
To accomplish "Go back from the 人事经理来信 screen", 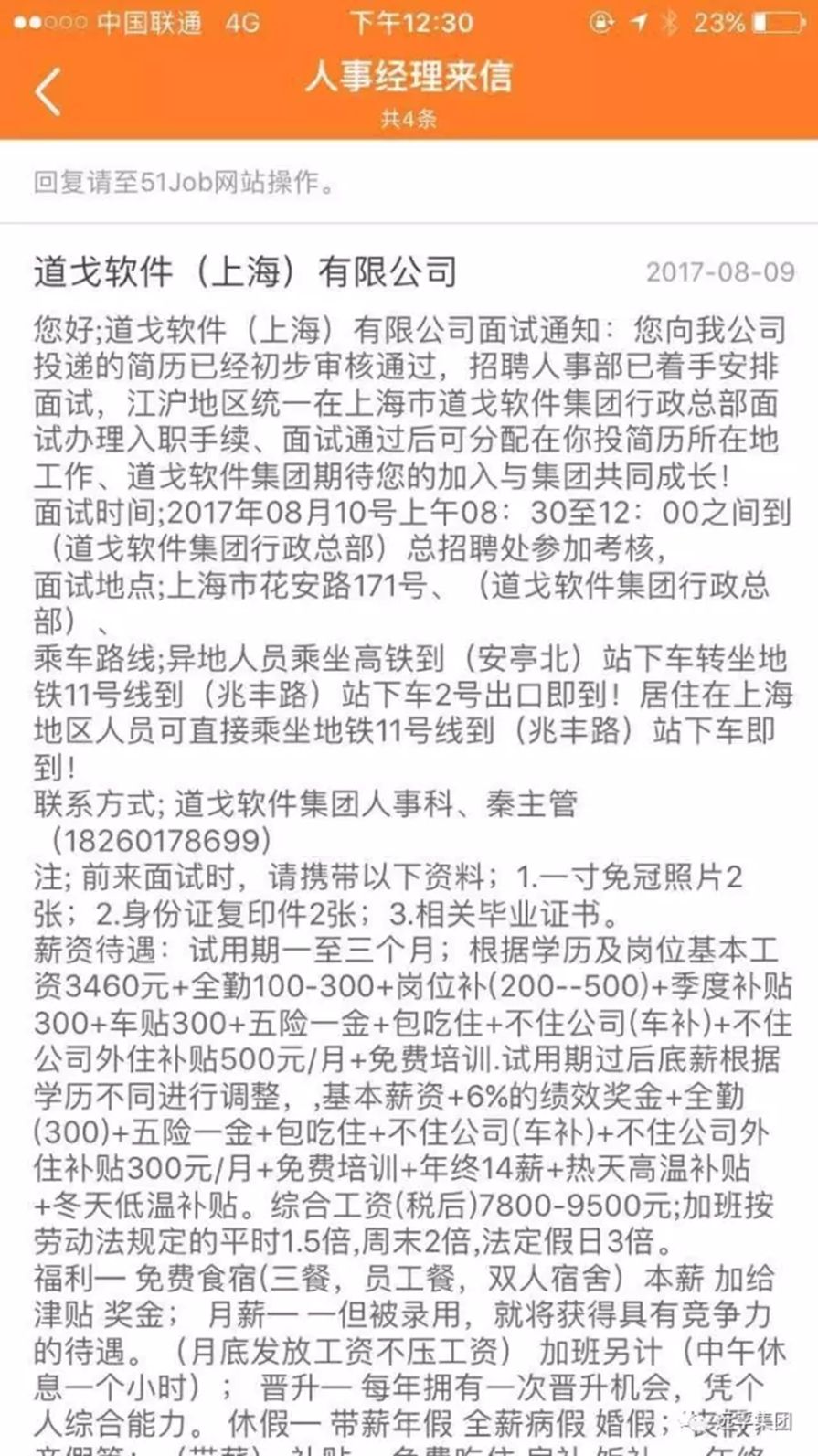I will [49, 91].
